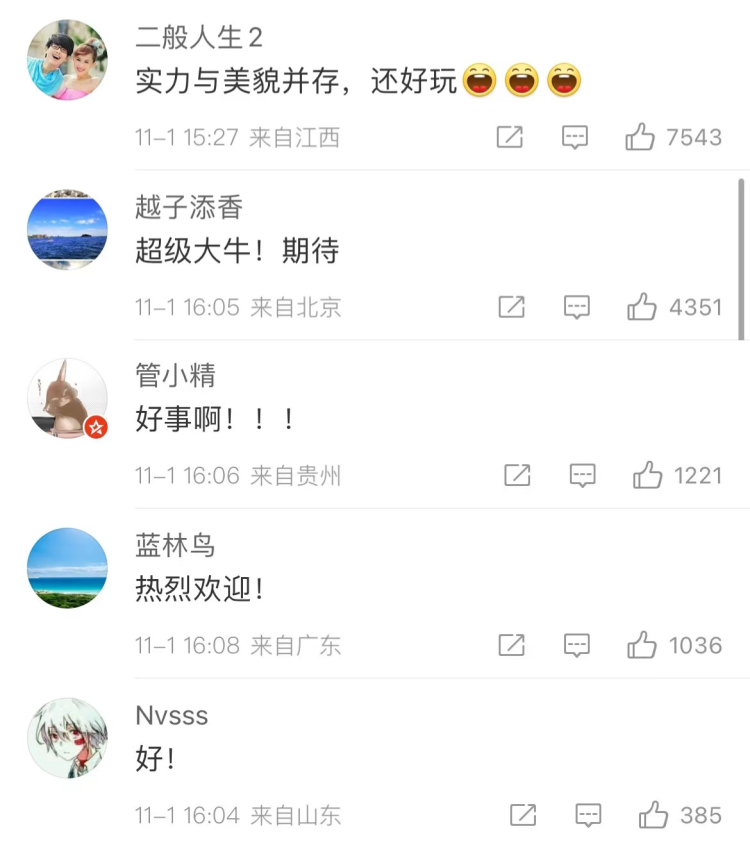Like the comment by 二般人生2
Image resolution: width=750 pixels, height=847 pixels.
tap(640, 137)
